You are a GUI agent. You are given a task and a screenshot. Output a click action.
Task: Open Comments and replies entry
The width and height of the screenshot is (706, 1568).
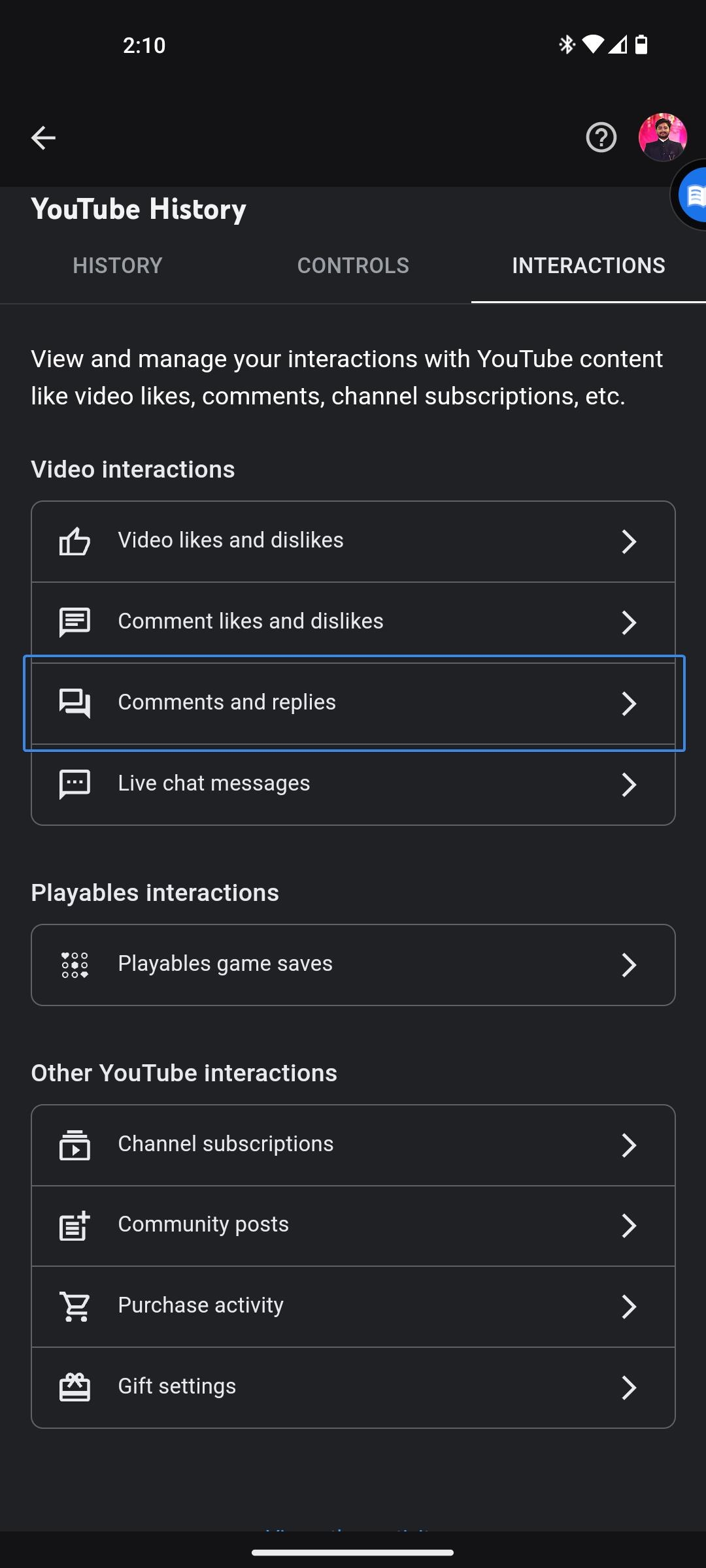click(353, 703)
